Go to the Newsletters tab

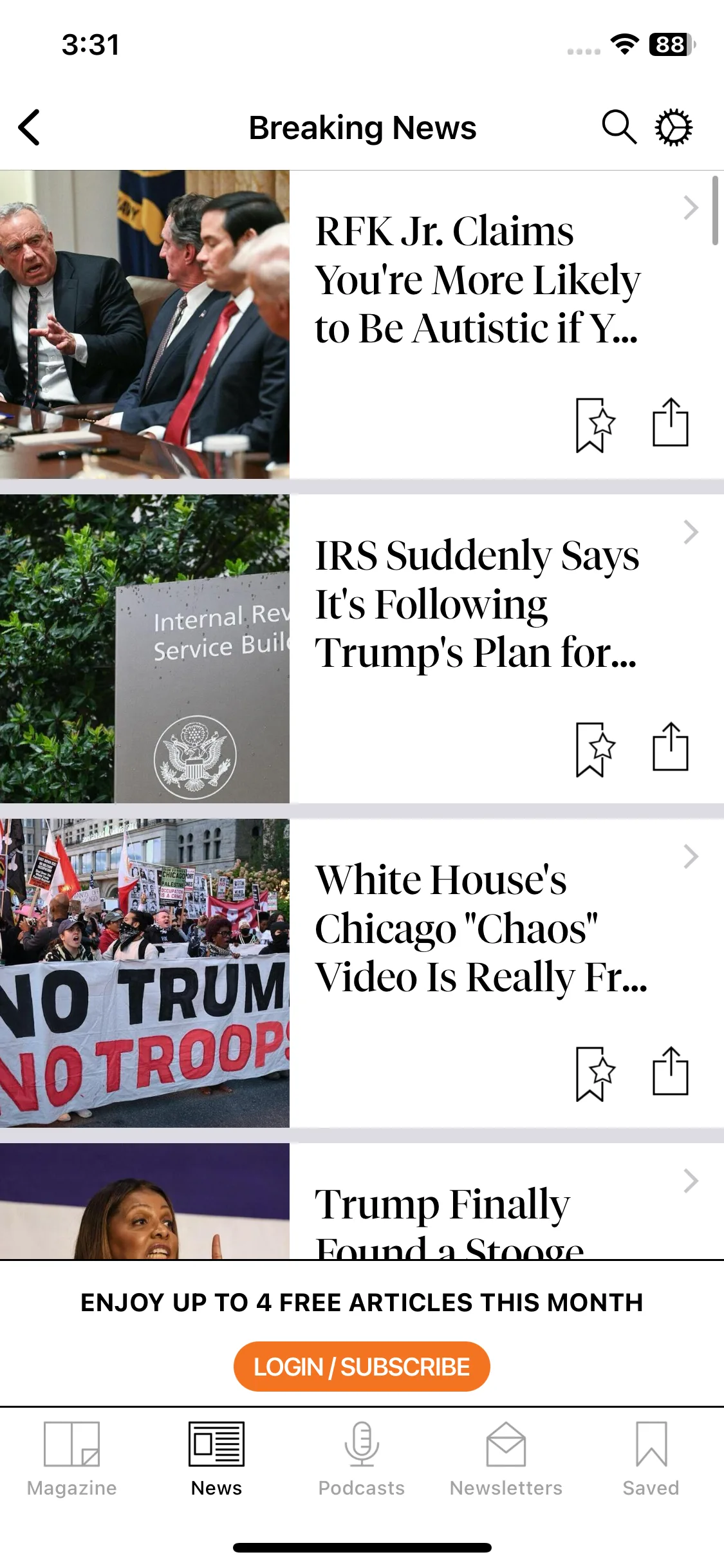pyautogui.click(x=506, y=1459)
